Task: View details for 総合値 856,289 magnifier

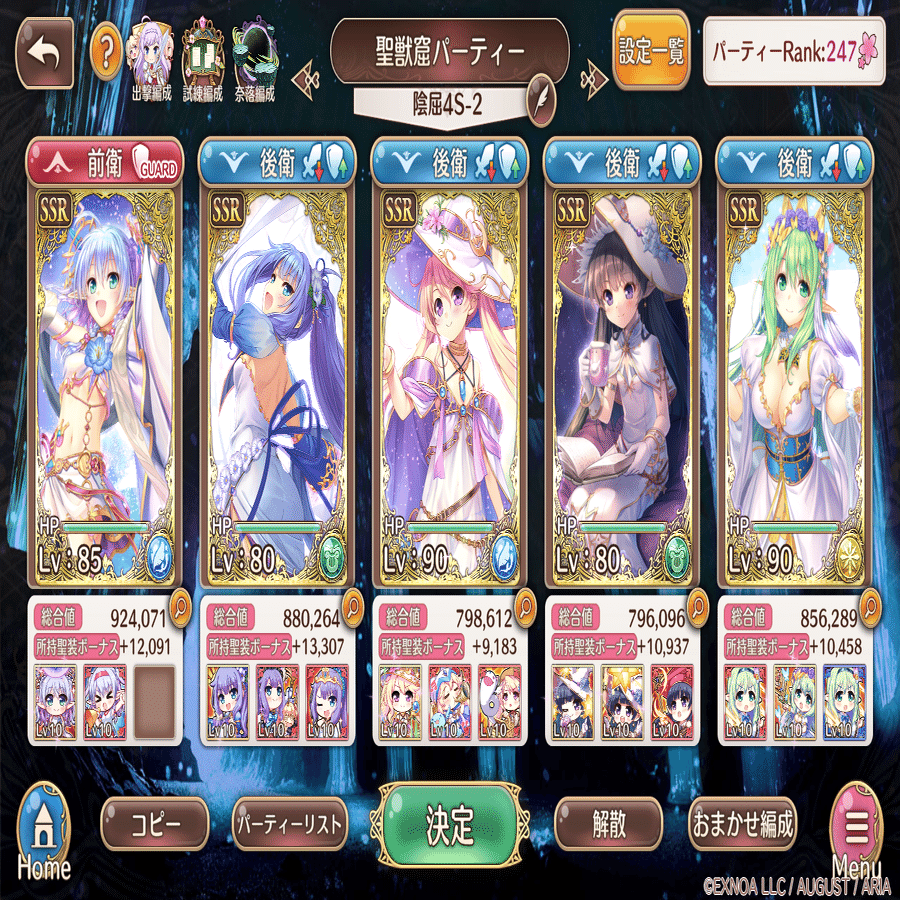Action: [x=868, y=605]
